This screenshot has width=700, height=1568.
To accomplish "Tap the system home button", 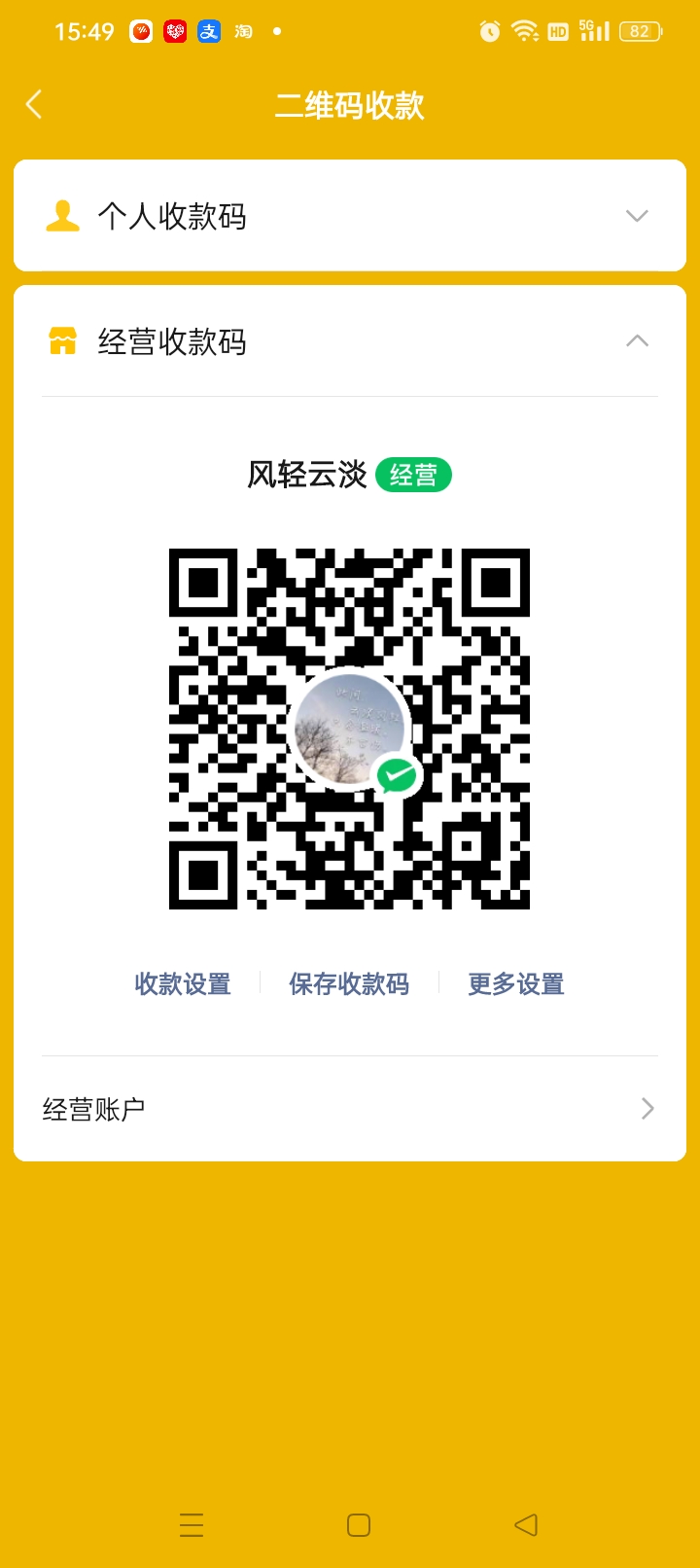I will (x=359, y=1525).
